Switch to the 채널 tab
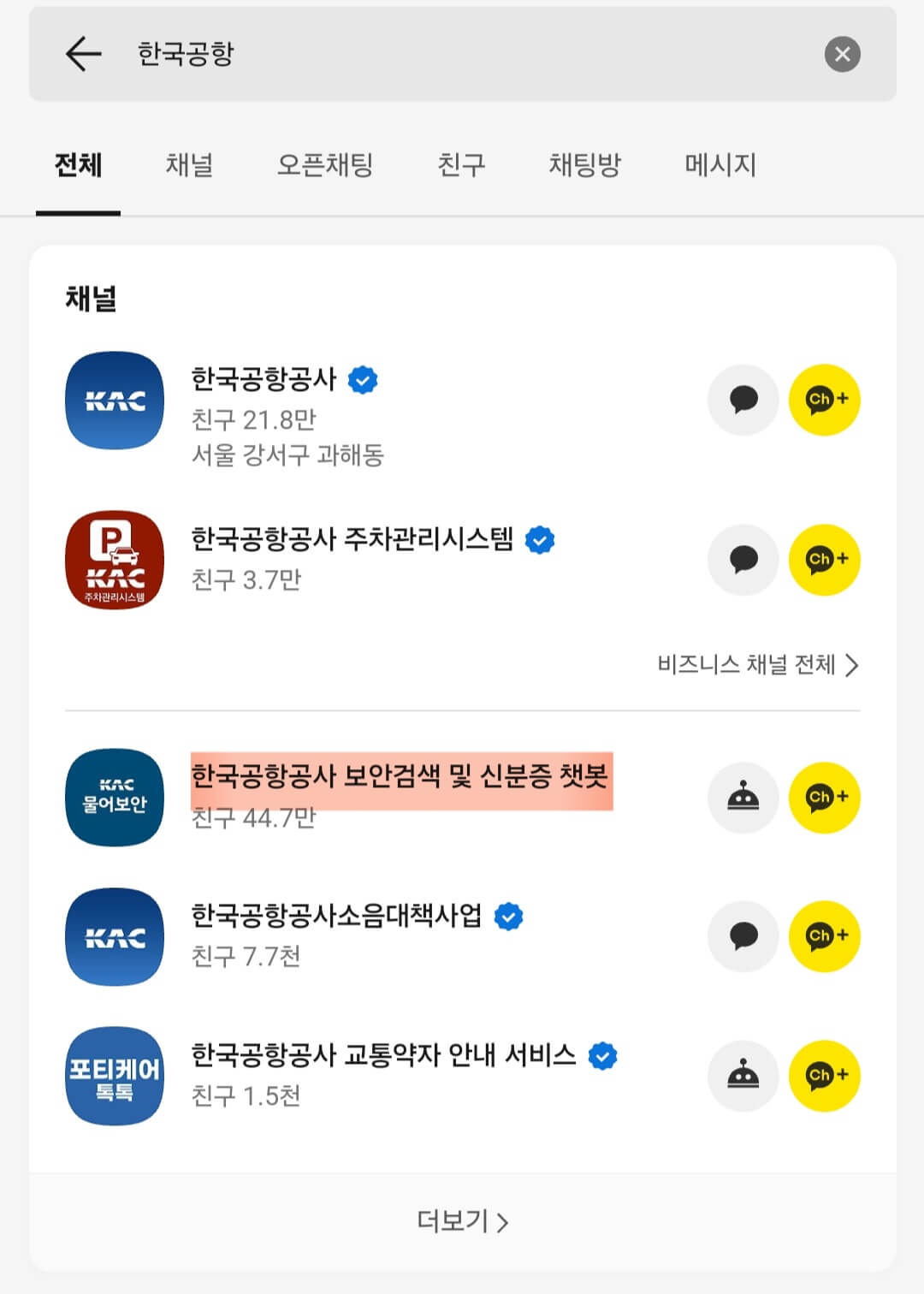This screenshot has height=1294, width=924. click(188, 167)
